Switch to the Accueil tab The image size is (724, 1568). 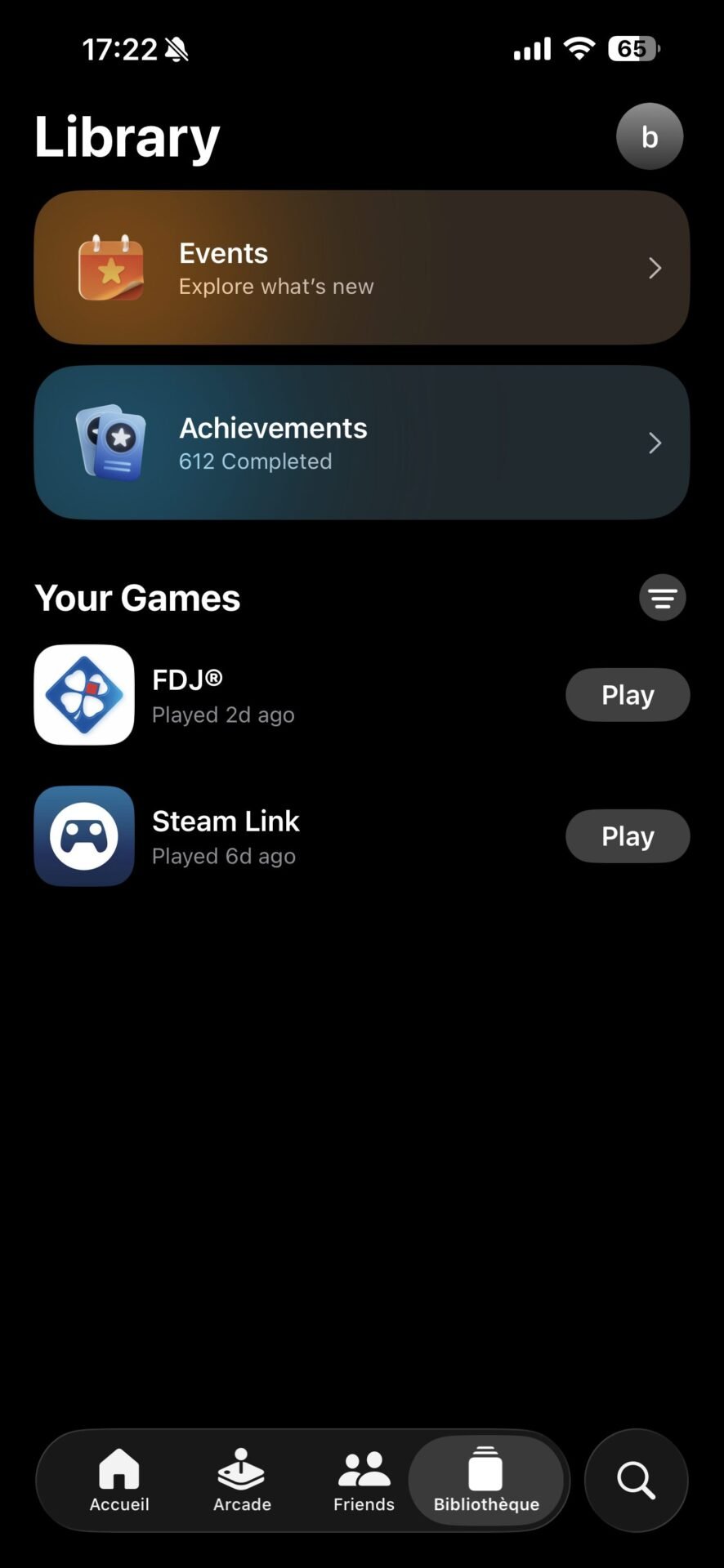pyautogui.click(x=119, y=1480)
